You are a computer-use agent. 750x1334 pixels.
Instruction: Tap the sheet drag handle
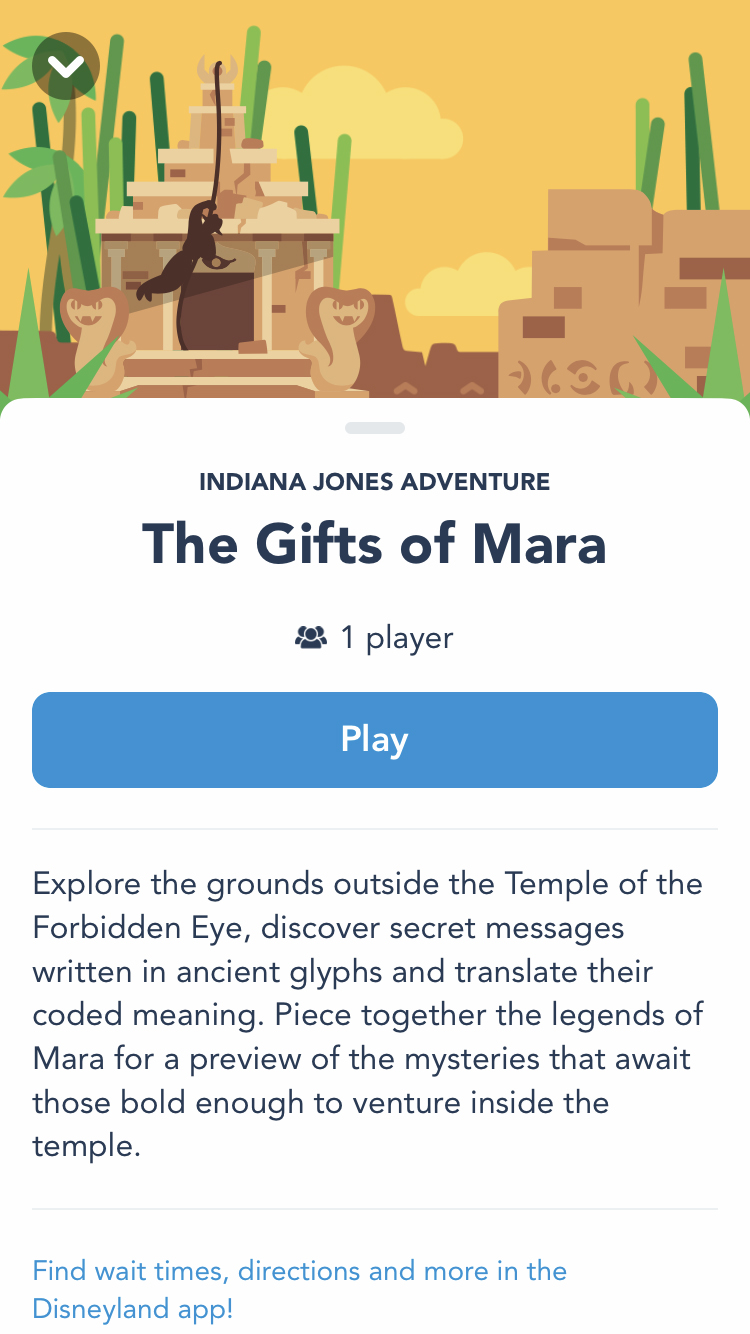pyautogui.click(x=375, y=428)
